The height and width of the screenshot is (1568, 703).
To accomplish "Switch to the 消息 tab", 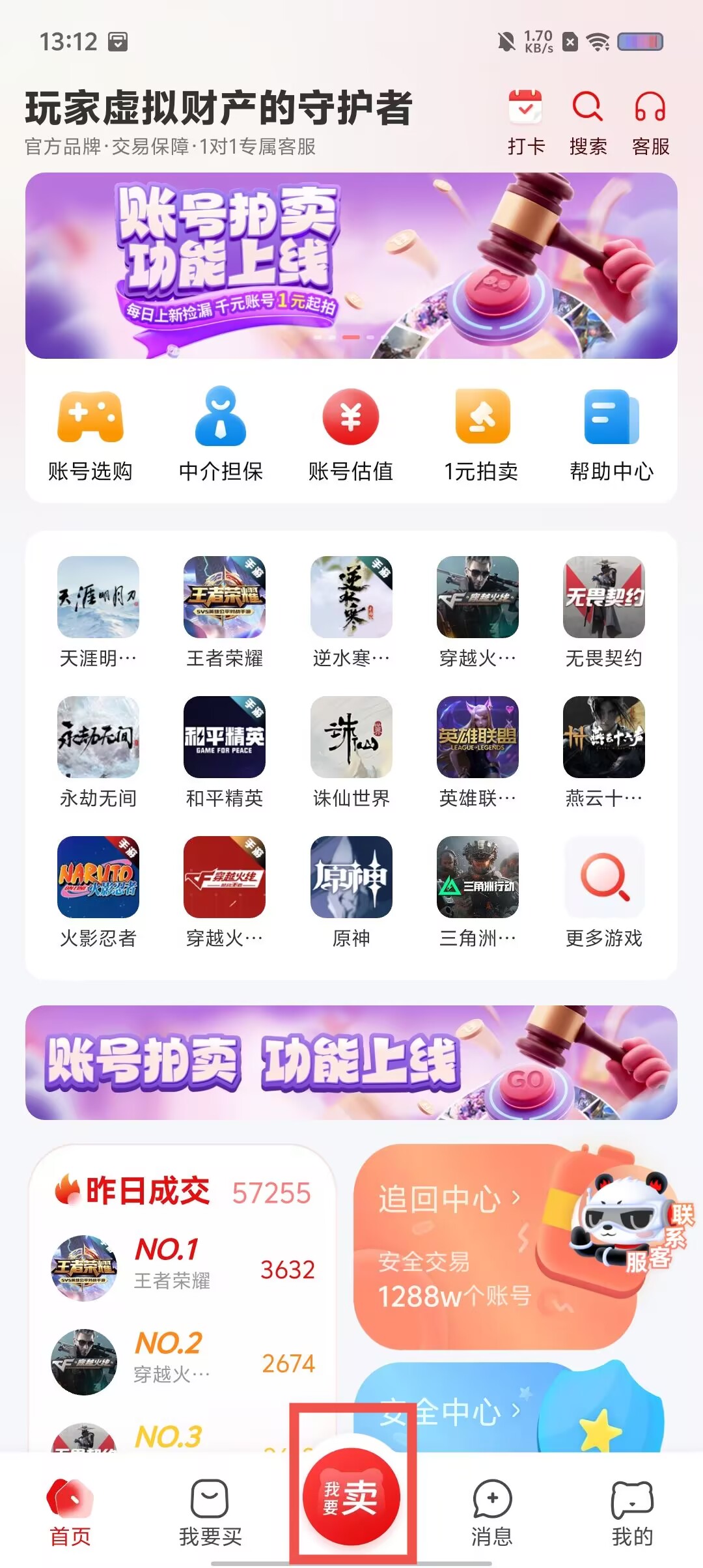I will coord(492,1512).
